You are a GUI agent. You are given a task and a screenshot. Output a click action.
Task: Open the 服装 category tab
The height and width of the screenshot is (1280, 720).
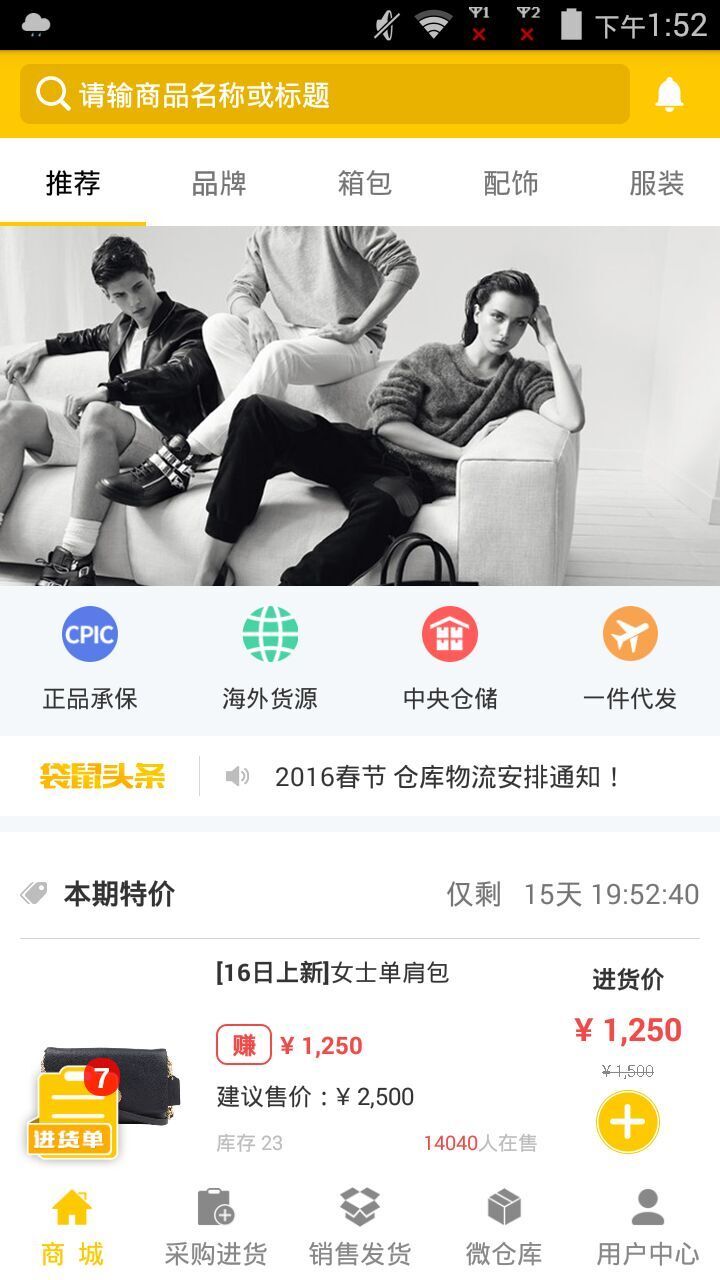[x=656, y=184]
